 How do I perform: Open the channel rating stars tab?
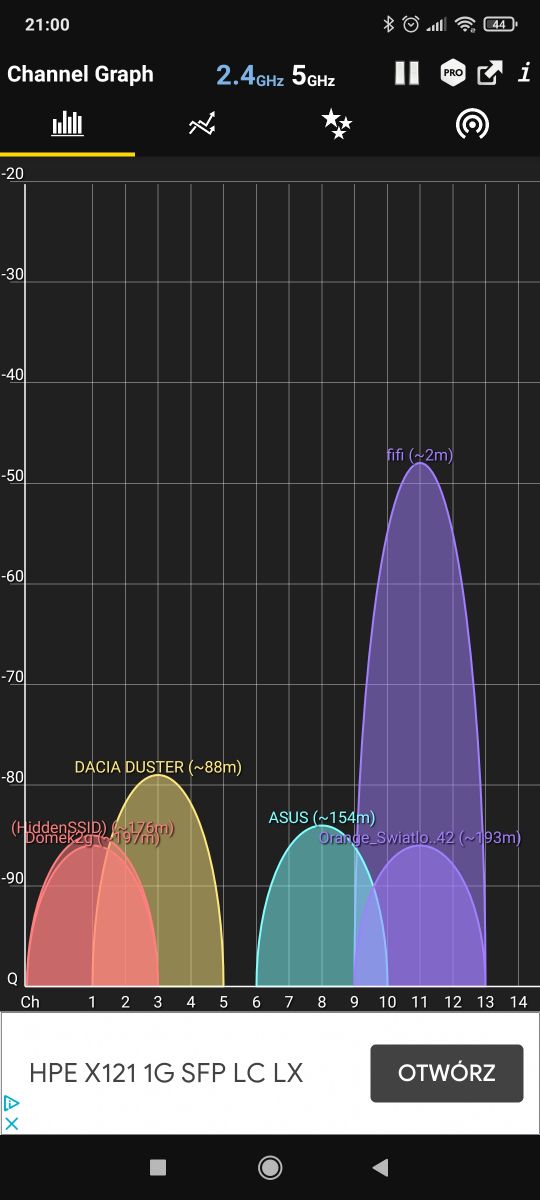coord(337,124)
